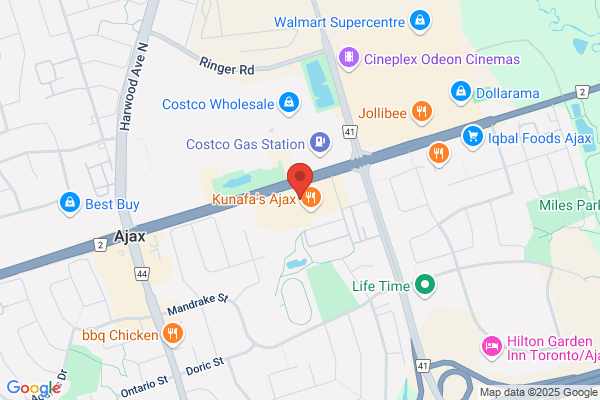Open the Kunafa's Ajax restaurant marker

pyautogui.click(x=311, y=198)
